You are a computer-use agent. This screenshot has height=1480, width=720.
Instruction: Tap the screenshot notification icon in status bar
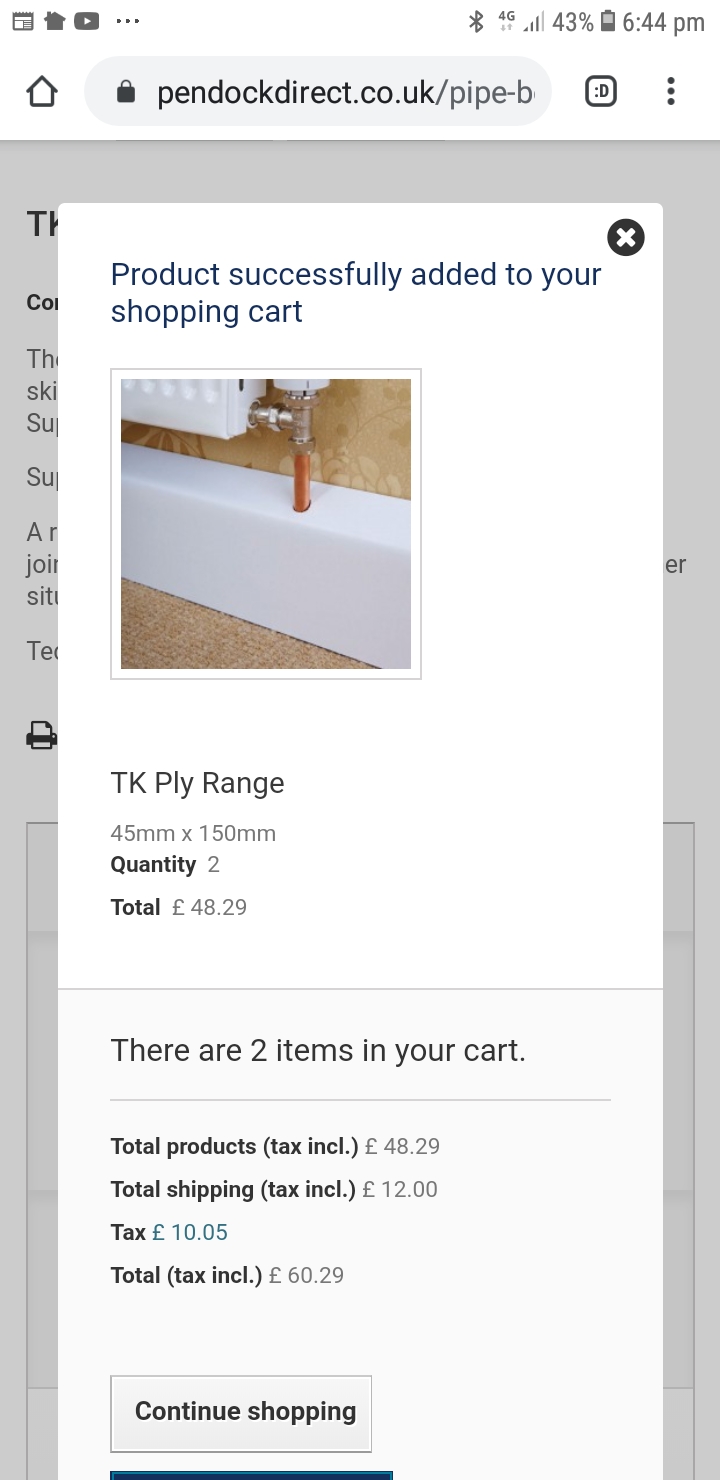coord(55,19)
